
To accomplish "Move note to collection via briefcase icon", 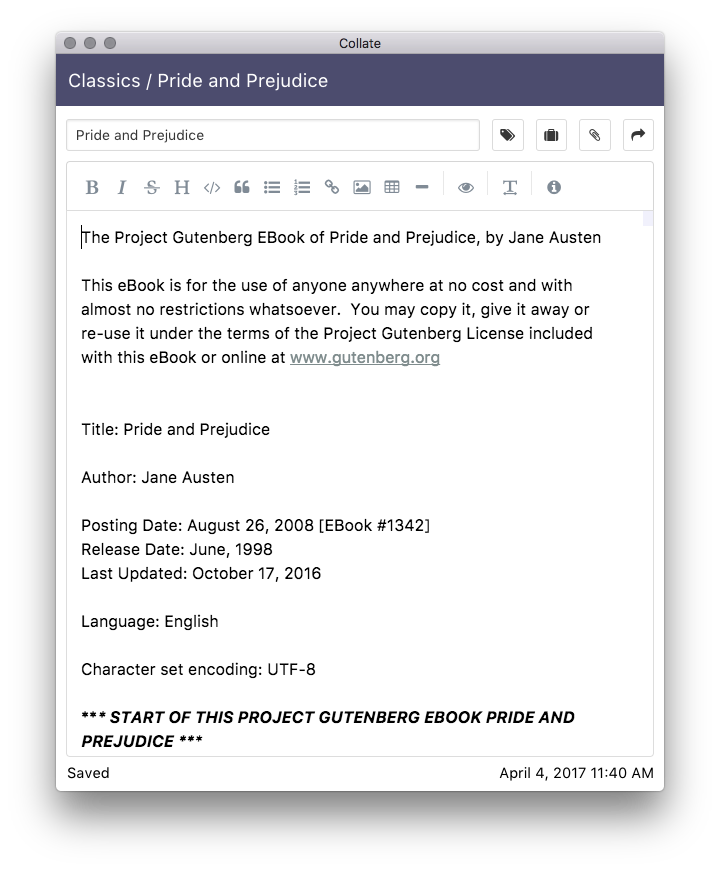I will pos(551,134).
